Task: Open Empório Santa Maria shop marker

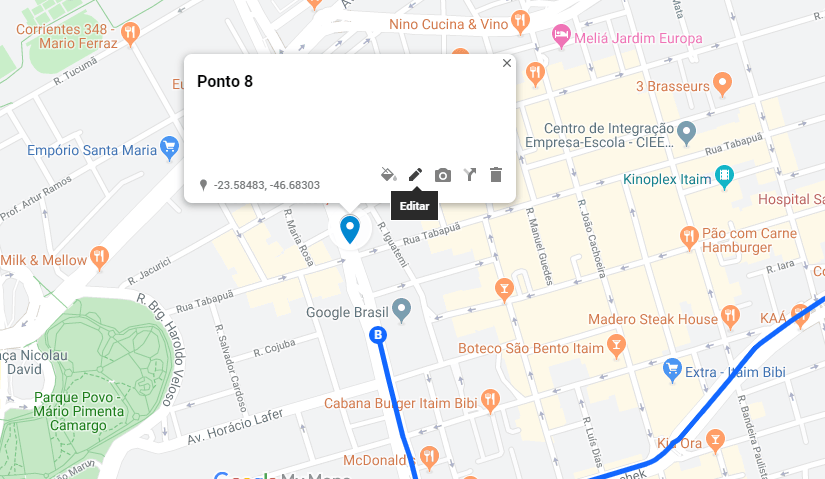Action: point(169,148)
